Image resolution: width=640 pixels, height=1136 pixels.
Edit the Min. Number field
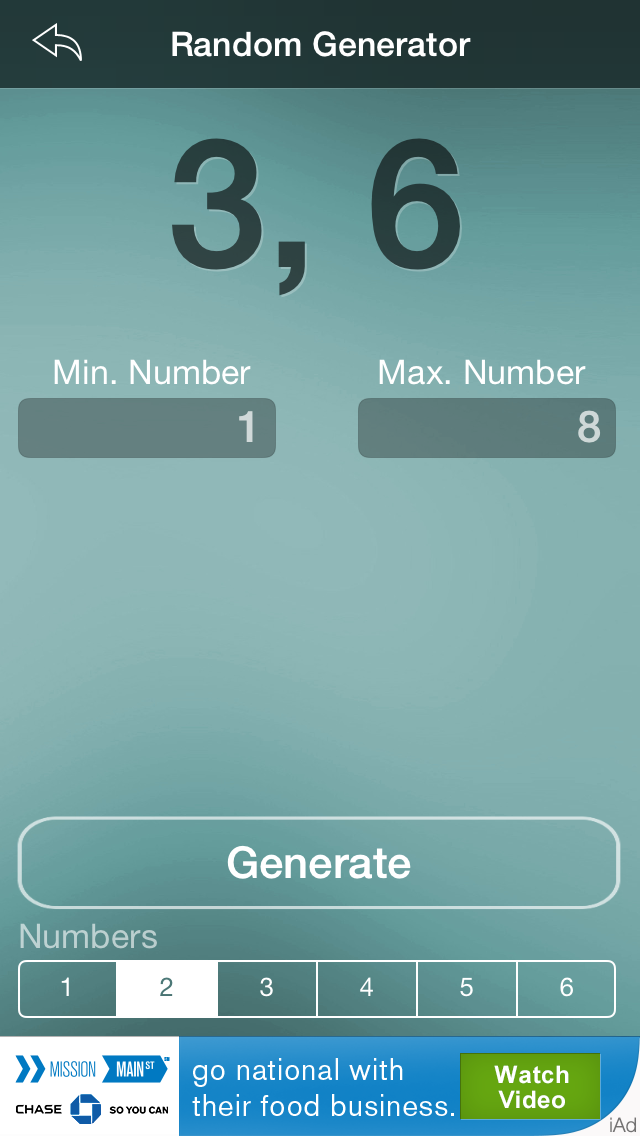(x=146, y=427)
